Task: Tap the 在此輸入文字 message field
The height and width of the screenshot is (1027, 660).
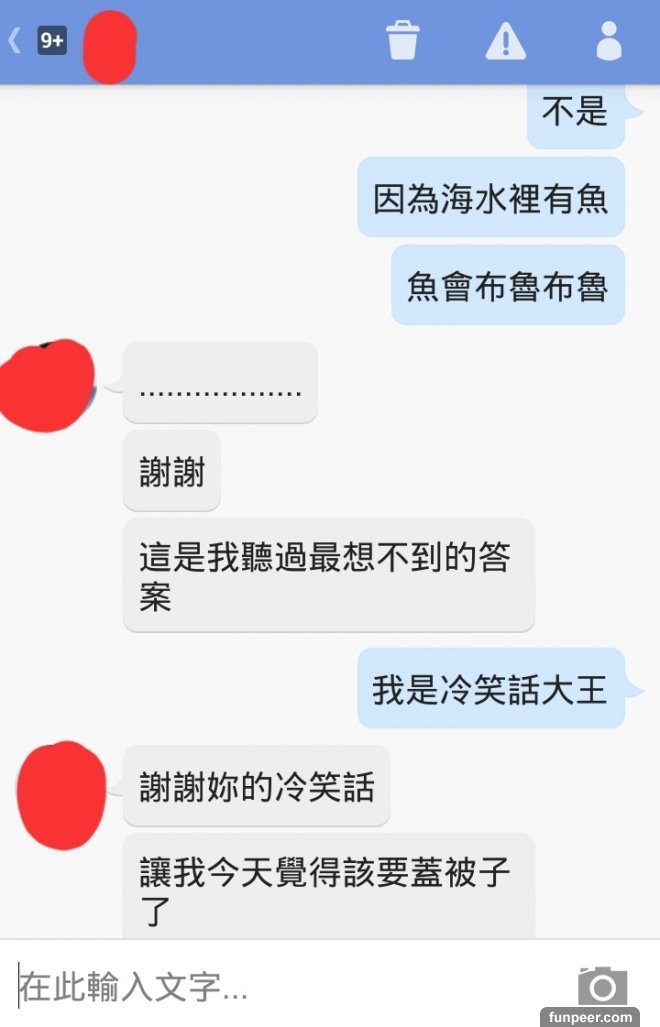Action: click(x=280, y=987)
